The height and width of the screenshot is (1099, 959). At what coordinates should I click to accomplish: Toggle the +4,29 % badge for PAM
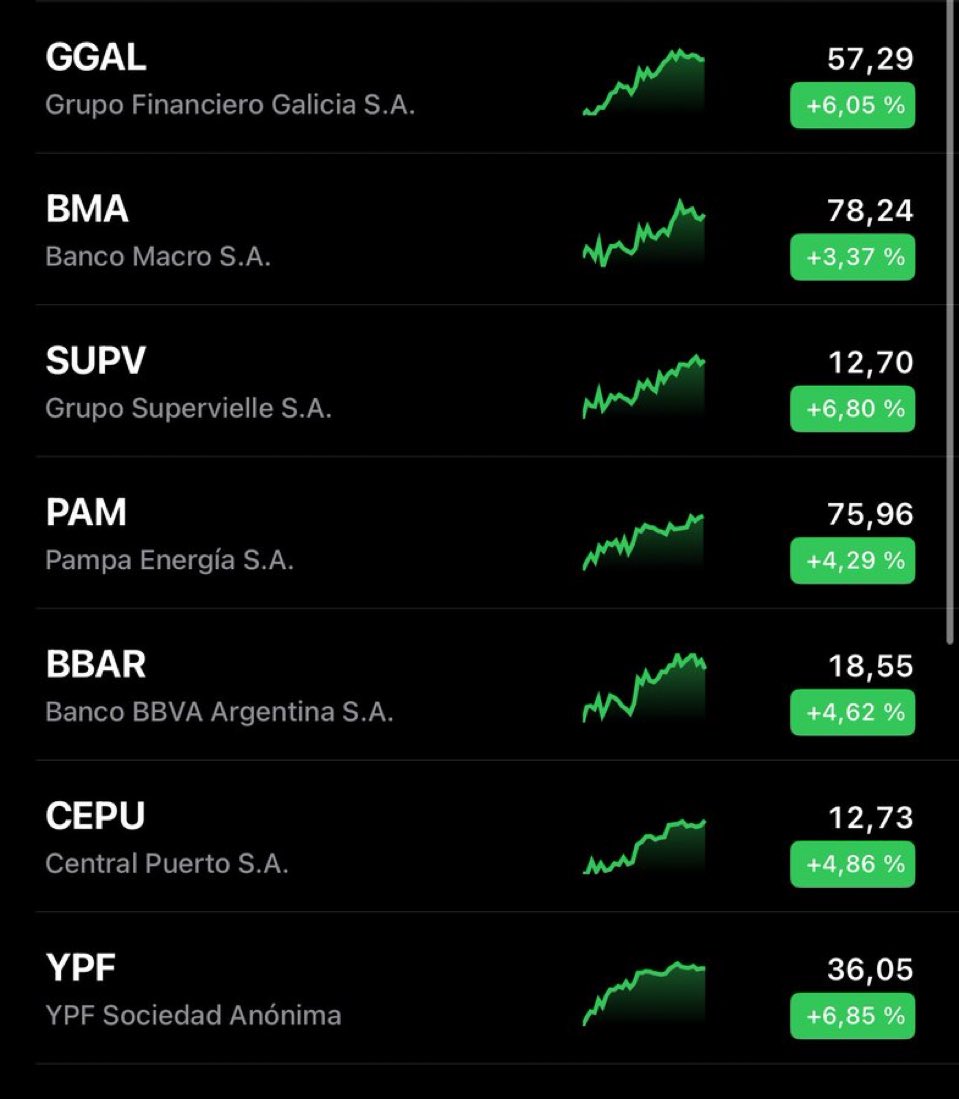[852, 561]
